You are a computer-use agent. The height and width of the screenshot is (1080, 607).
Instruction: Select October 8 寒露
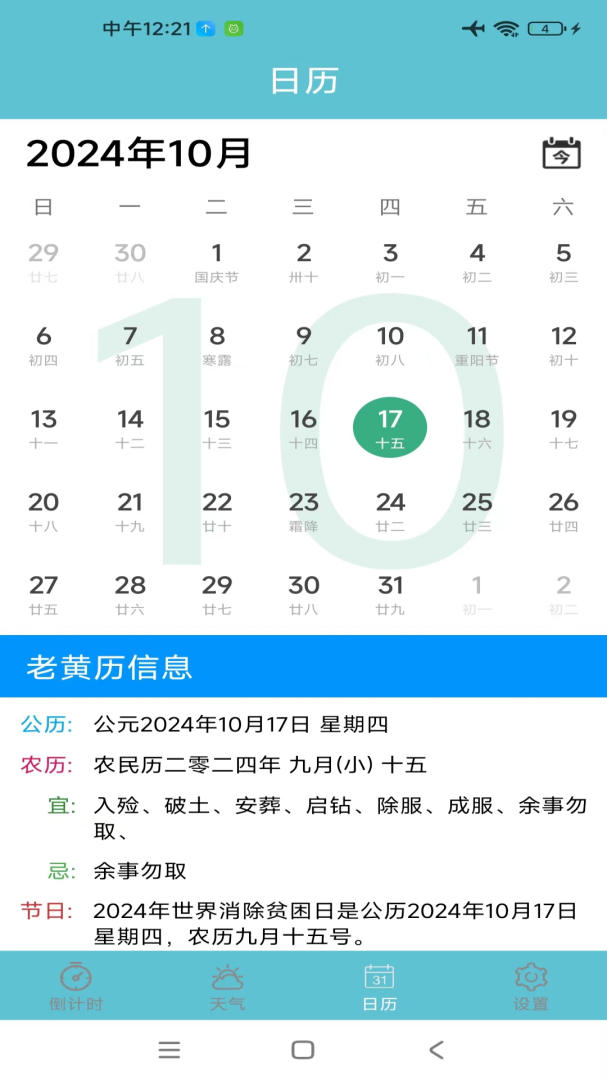click(x=217, y=345)
